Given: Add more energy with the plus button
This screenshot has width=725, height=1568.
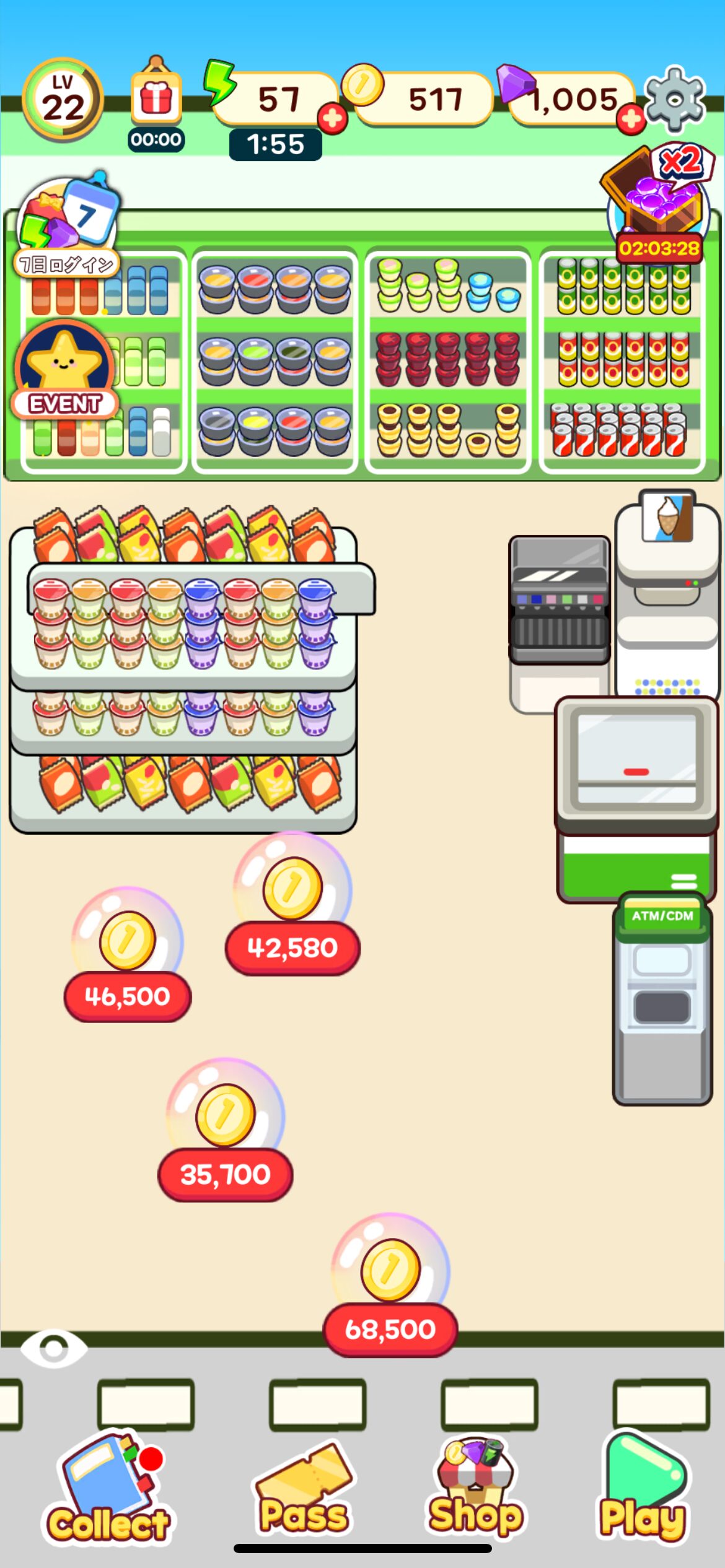Looking at the screenshot, I should (x=333, y=118).
